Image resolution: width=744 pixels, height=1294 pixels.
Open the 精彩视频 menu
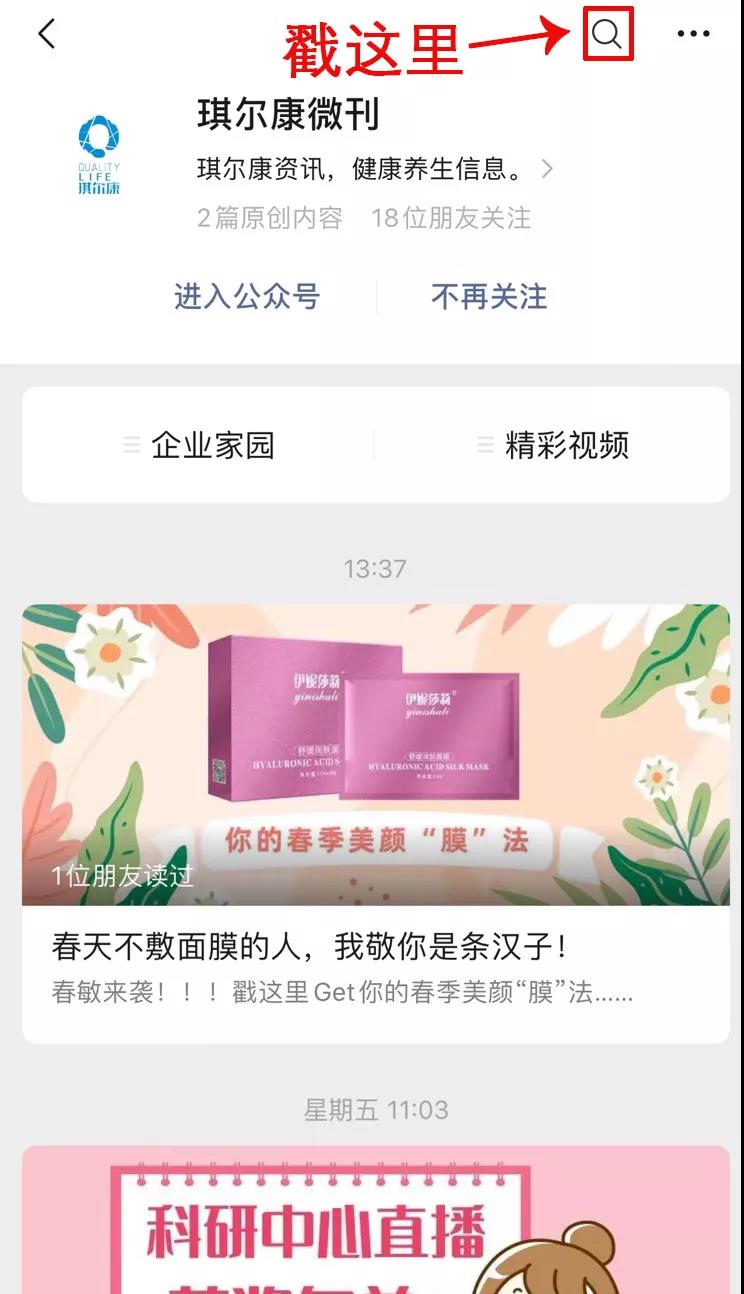coord(553,445)
